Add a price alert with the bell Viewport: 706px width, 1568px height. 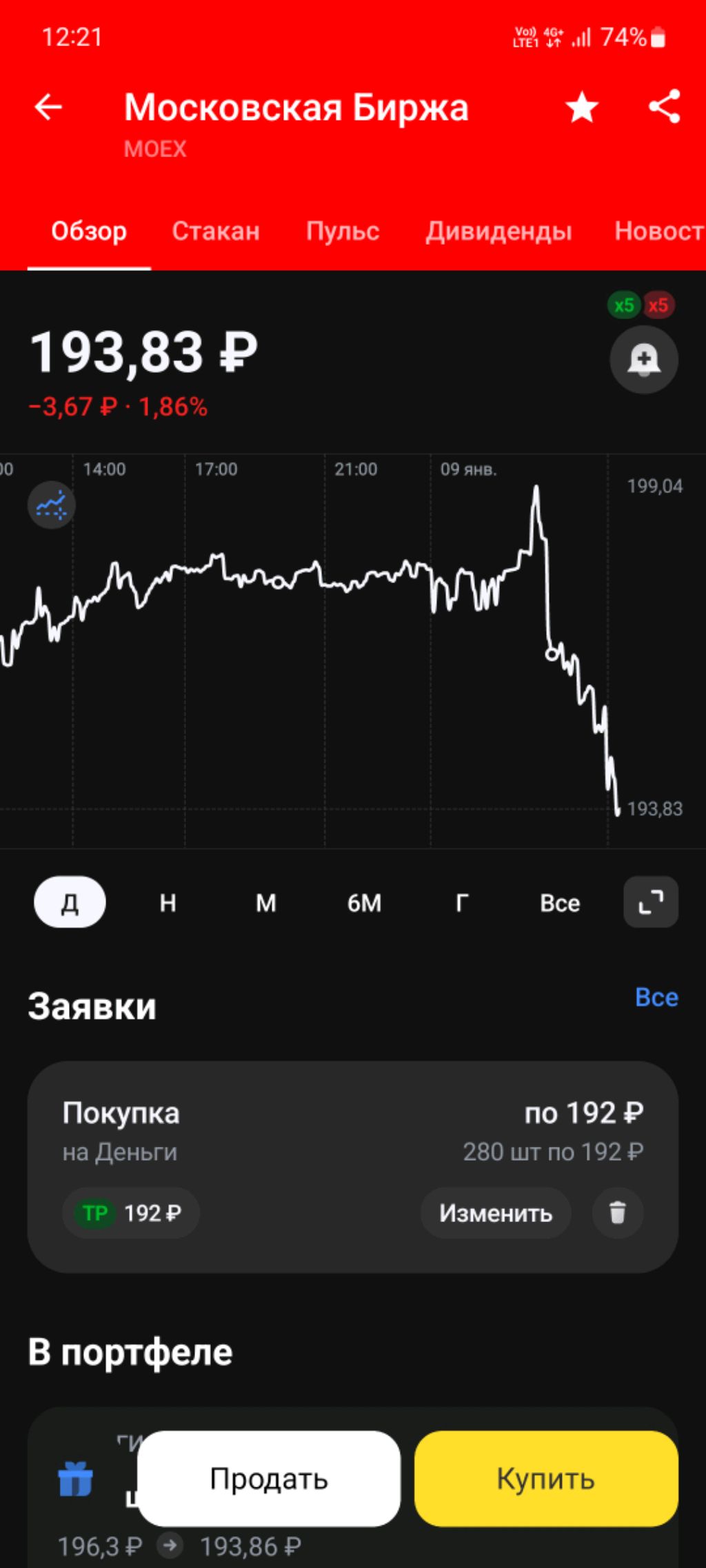click(x=644, y=360)
